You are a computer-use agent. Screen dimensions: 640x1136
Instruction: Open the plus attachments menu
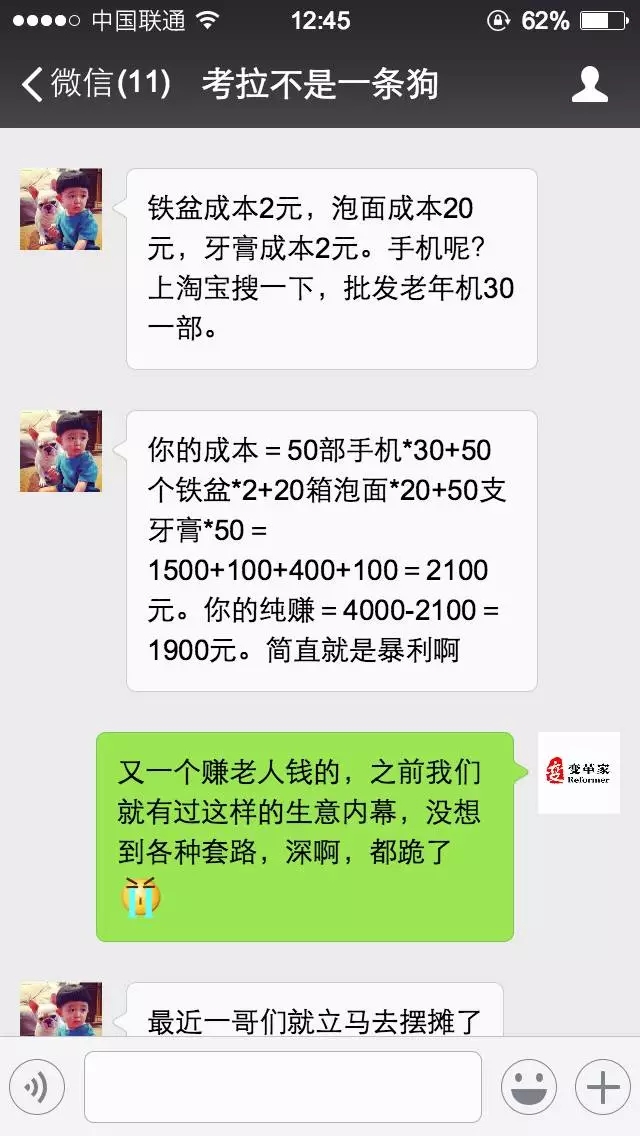pos(602,1085)
